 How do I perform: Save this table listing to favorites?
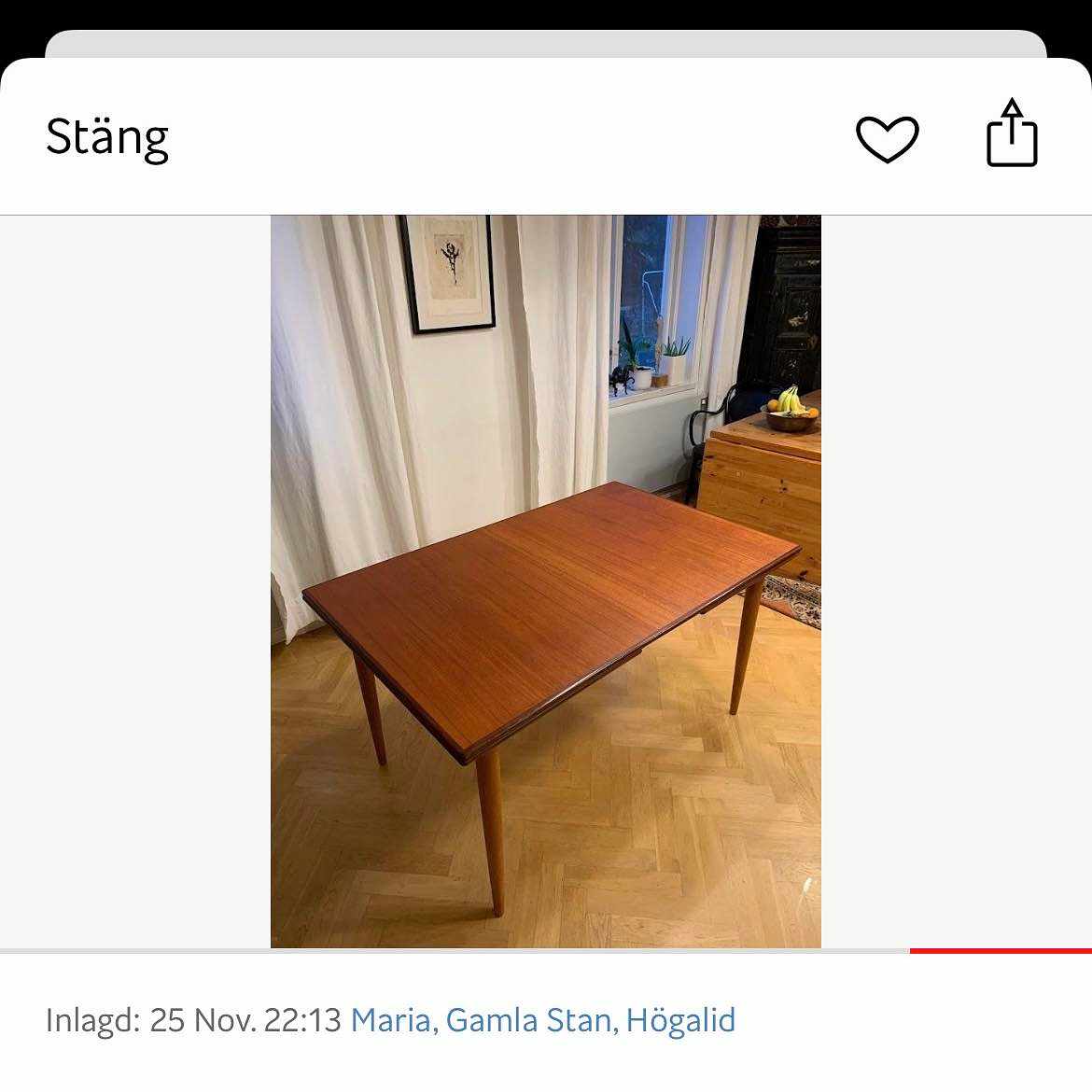pos(887,139)
